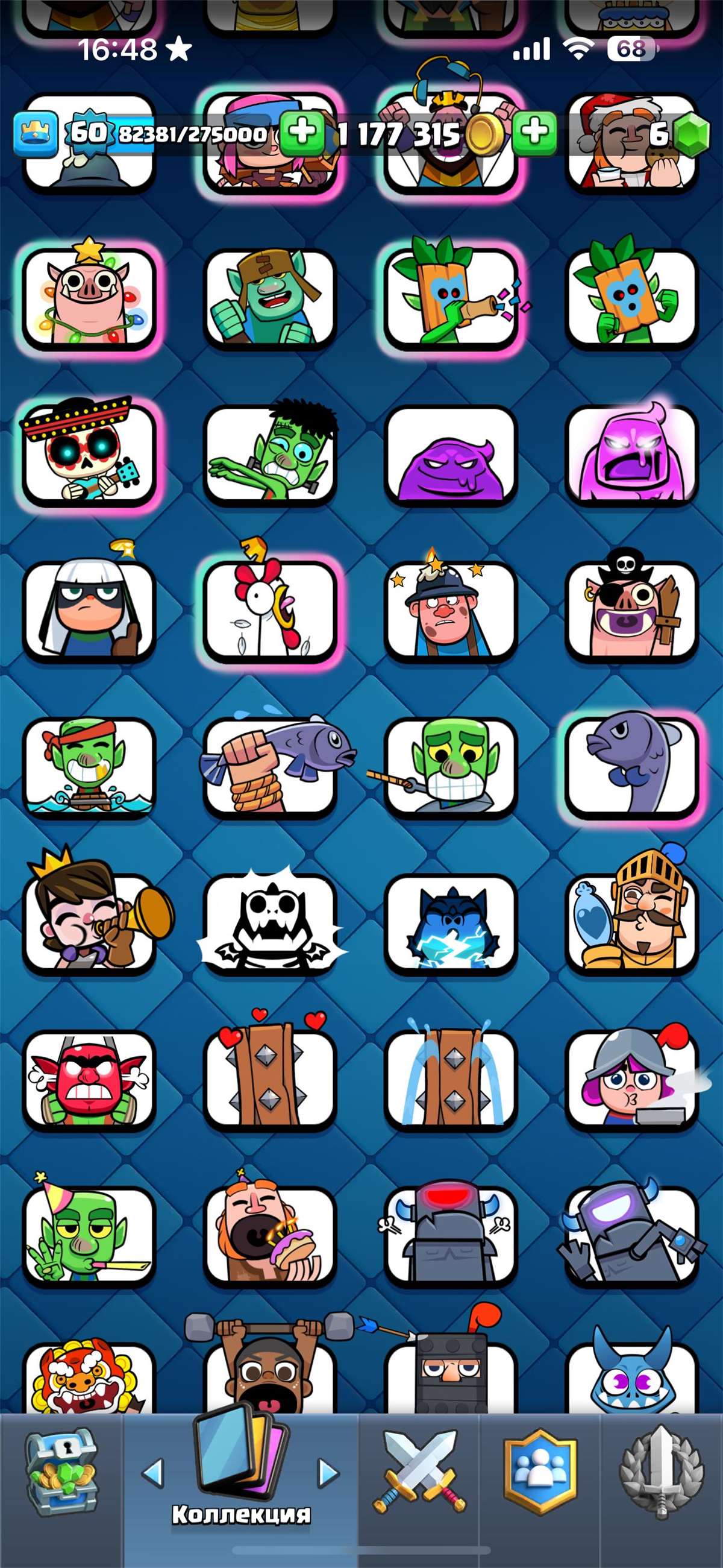
Task: Select the hog with Christmas lights emote
Action: tap(89, 297)
